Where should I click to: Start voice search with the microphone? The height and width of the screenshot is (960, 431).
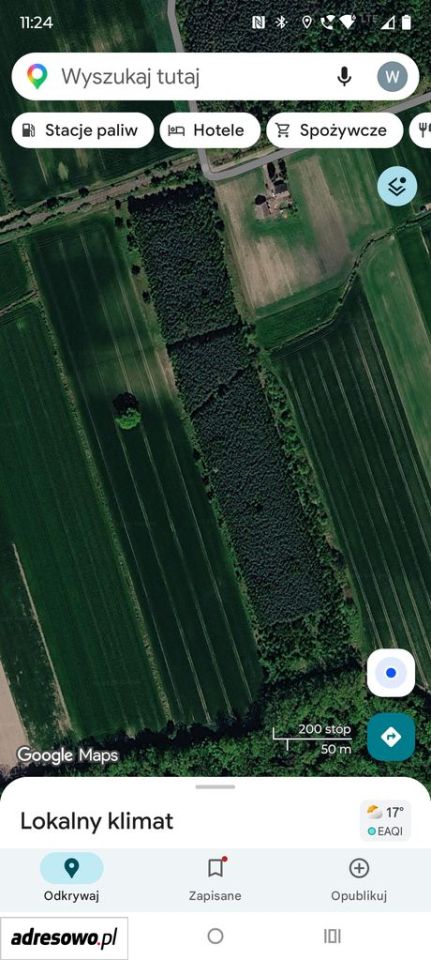(344, 77)
